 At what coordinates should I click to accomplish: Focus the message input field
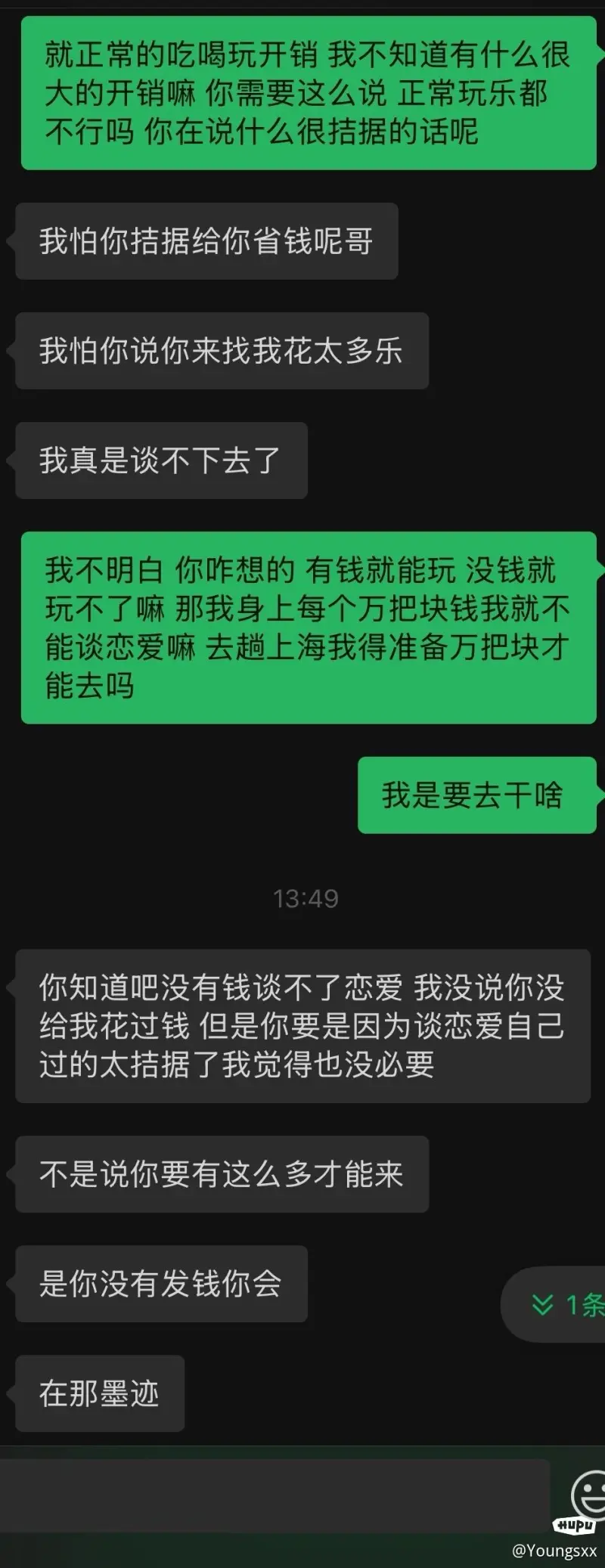272,1495
